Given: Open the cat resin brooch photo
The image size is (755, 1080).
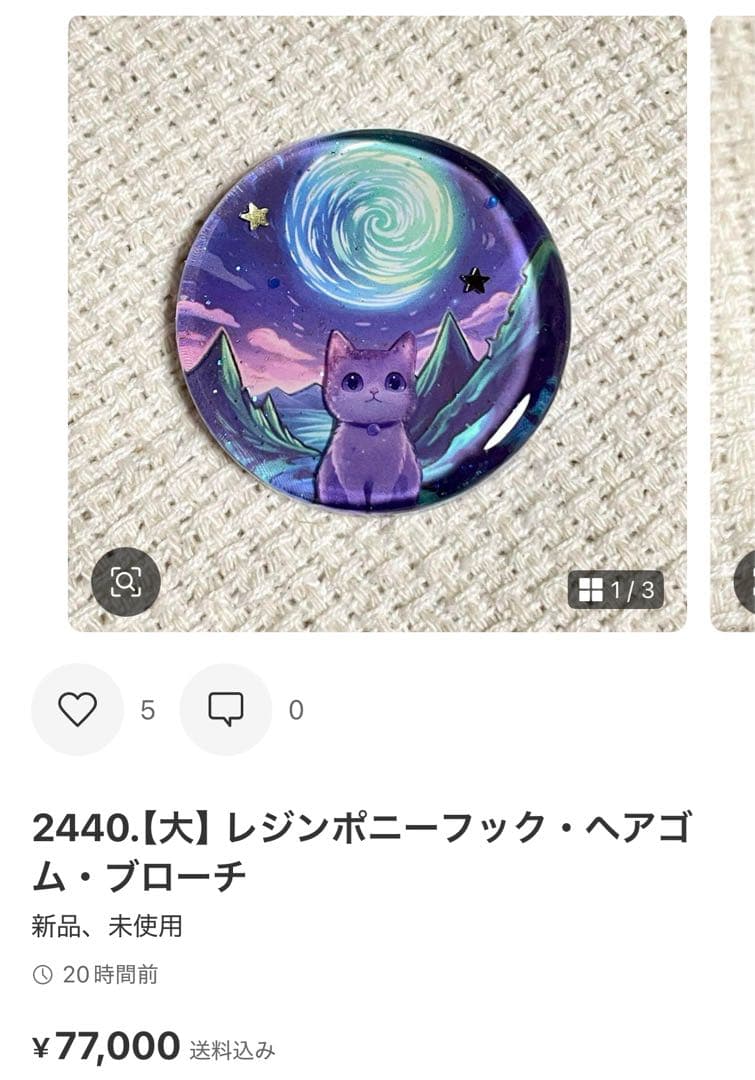Looking at the screenshot, I should 375,320.
